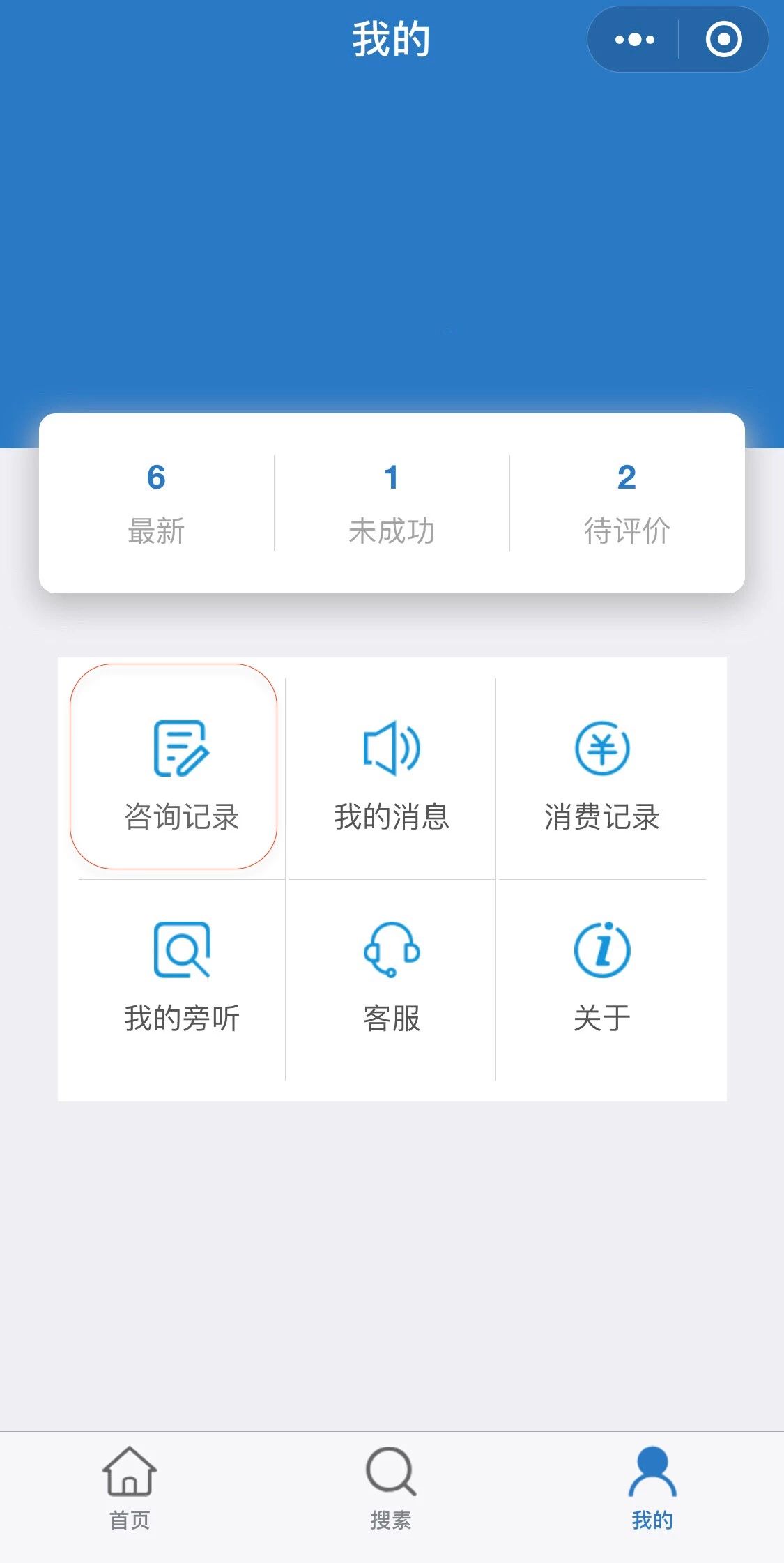Show the 待评价 consultations
This screenshot has width=784, height=1563.
(x=627, y=503)
